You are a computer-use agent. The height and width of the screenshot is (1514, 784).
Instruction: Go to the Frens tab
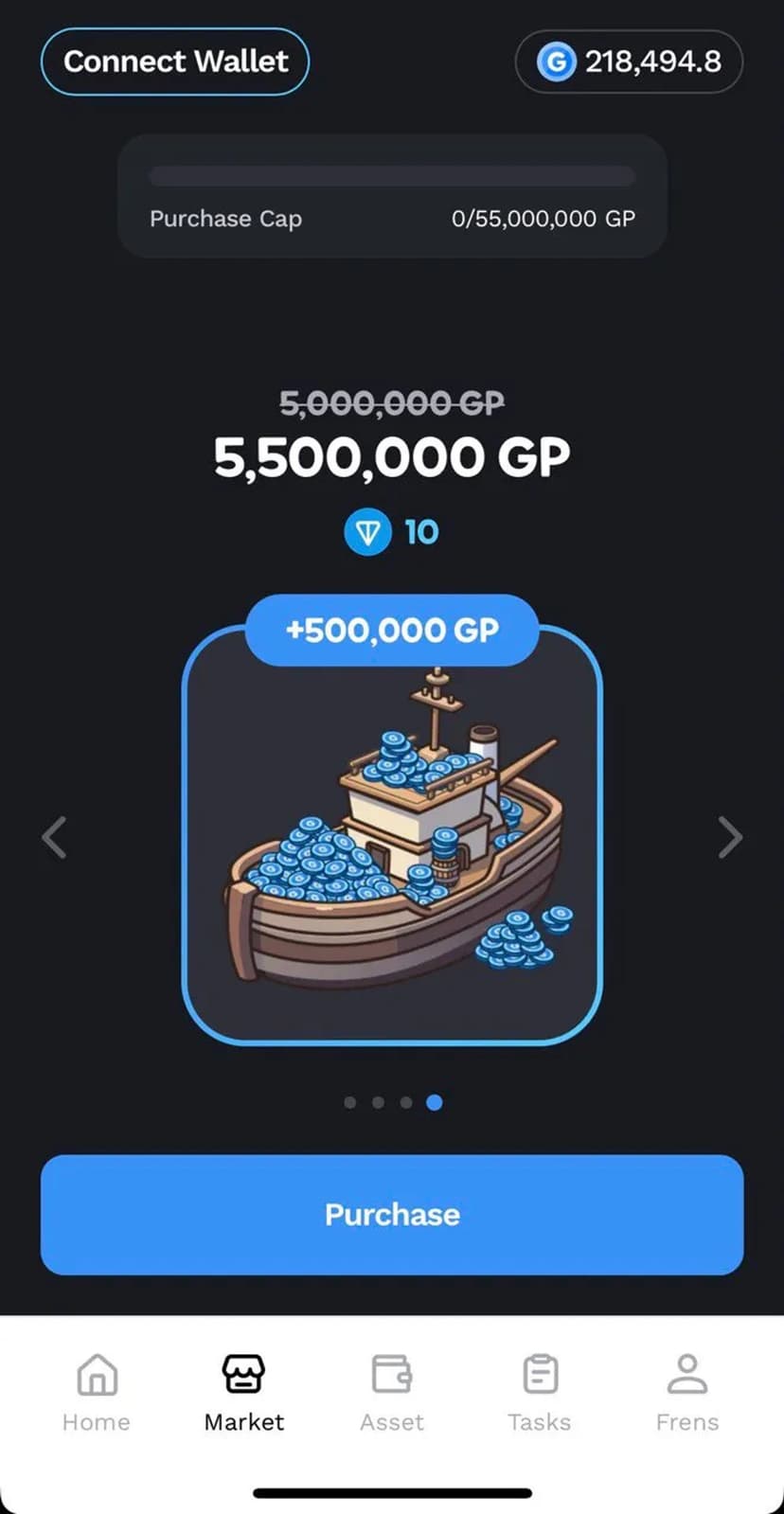(x=687, y=1392)
